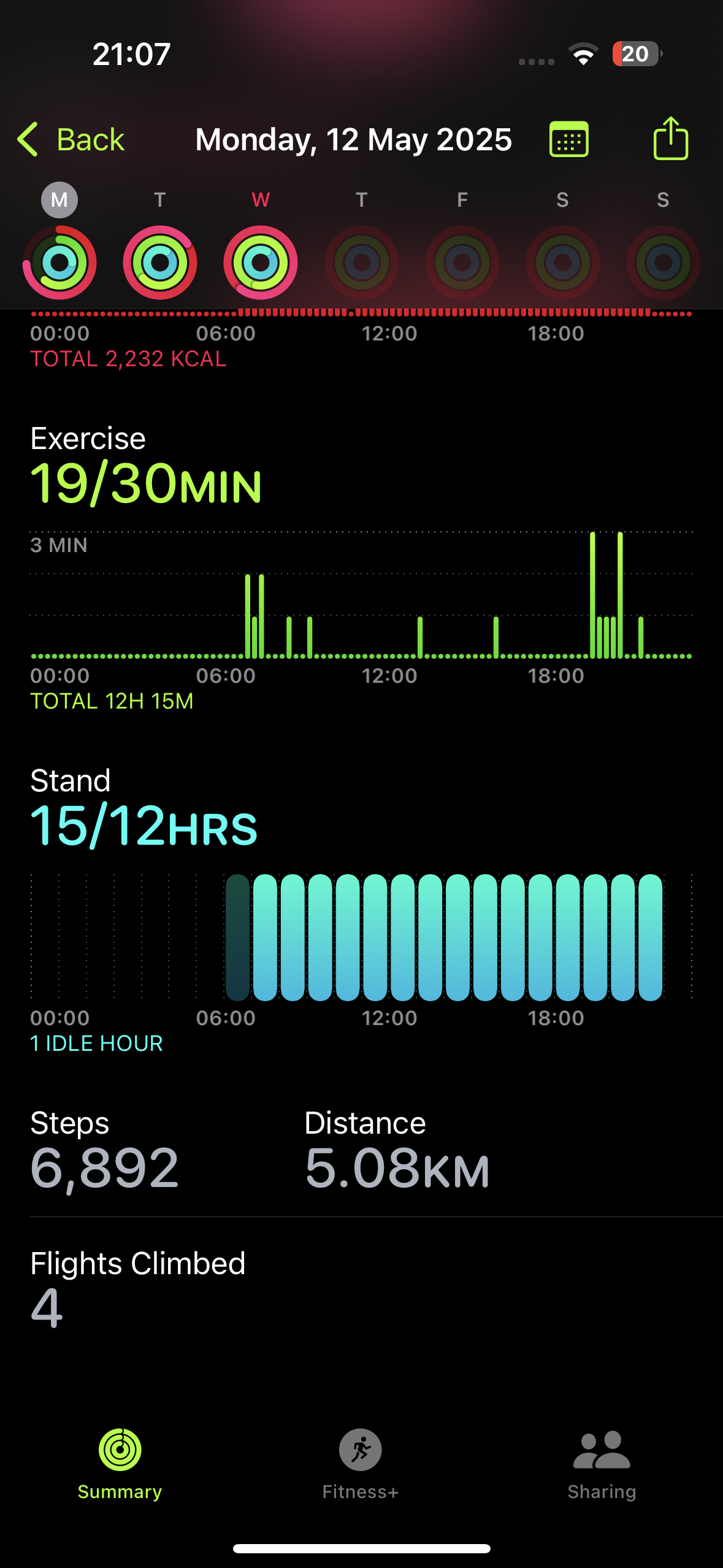Select Tuesday's activity rings

[x=160, y=263]
